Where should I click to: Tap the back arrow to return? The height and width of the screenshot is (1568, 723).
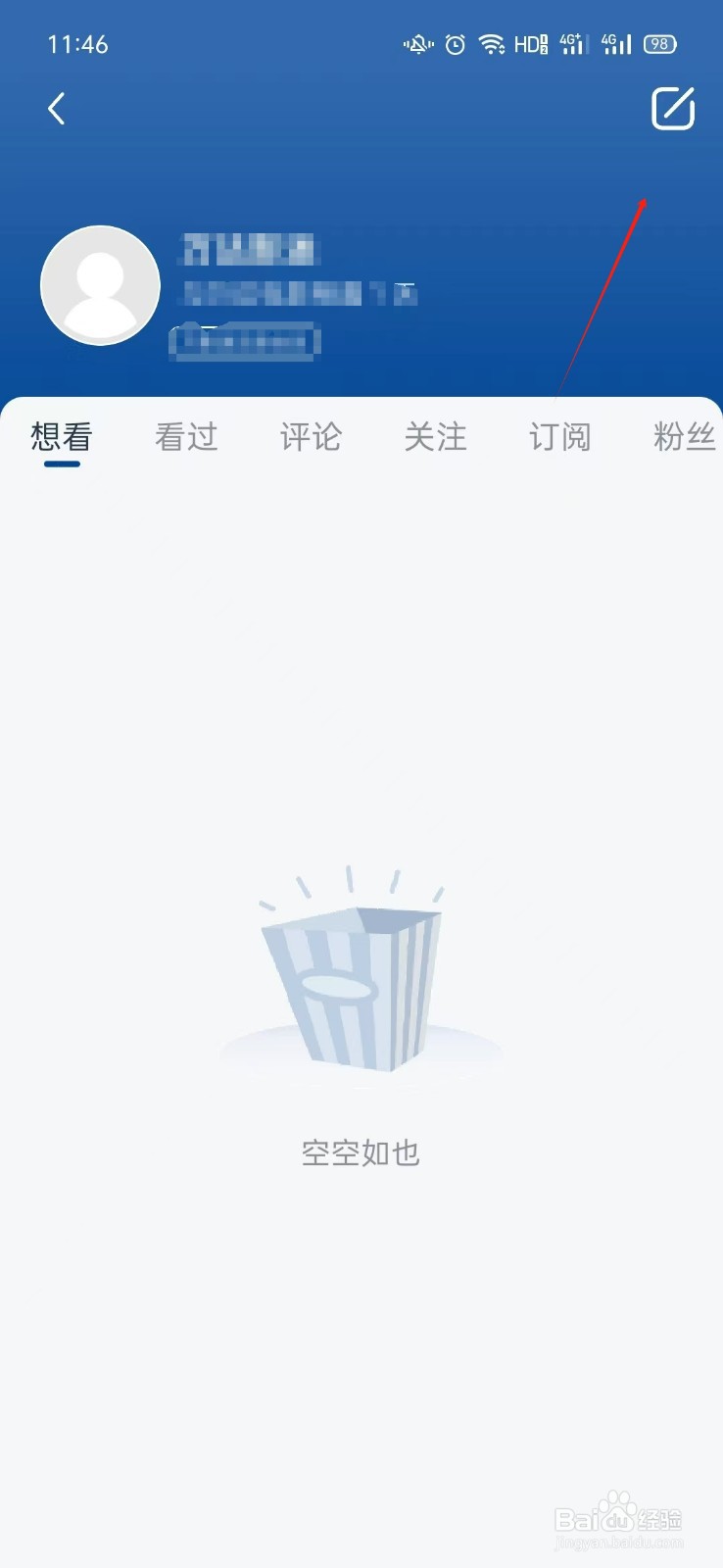(x=56, y=109)
